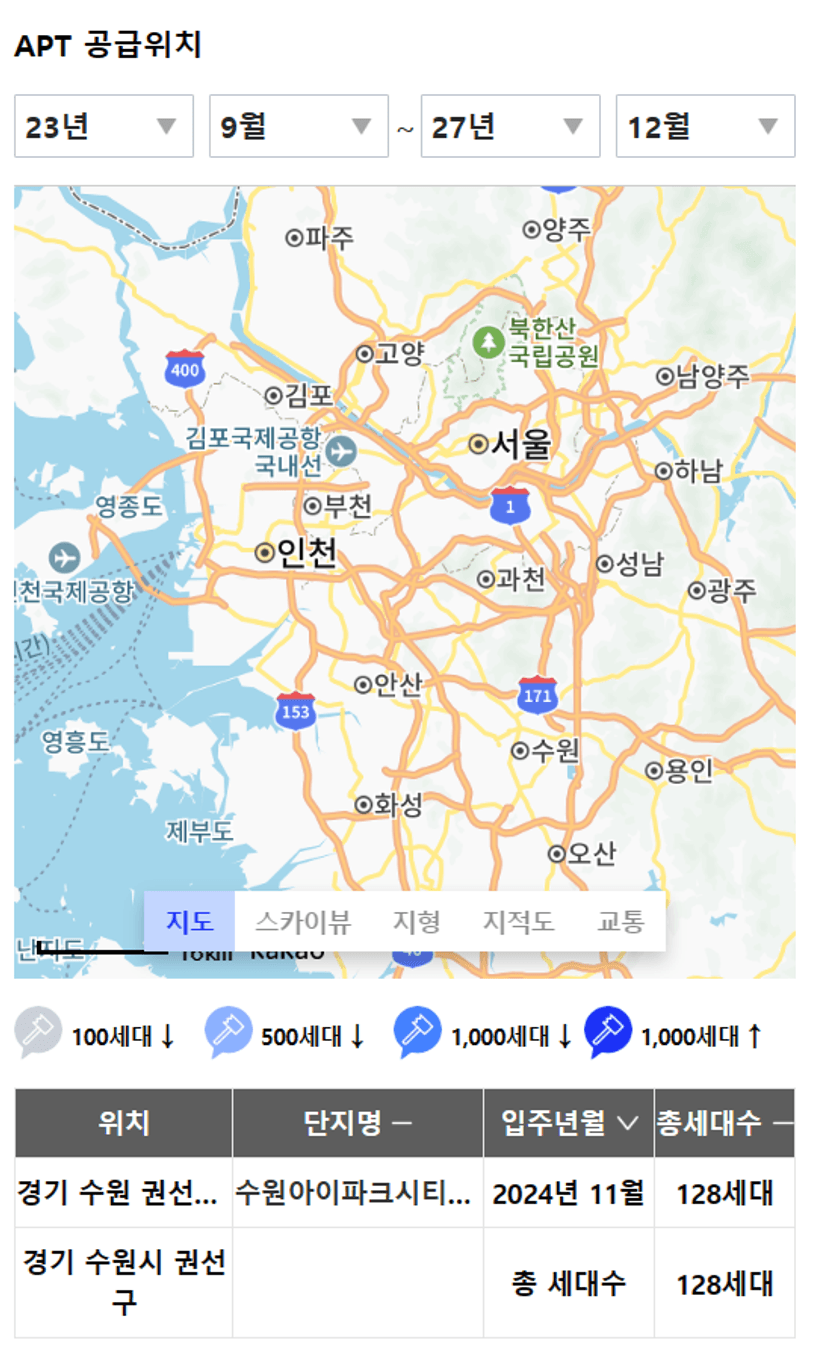Show 교통 traffic layer on map
The image size is (827, 1352).
point(620,921)
